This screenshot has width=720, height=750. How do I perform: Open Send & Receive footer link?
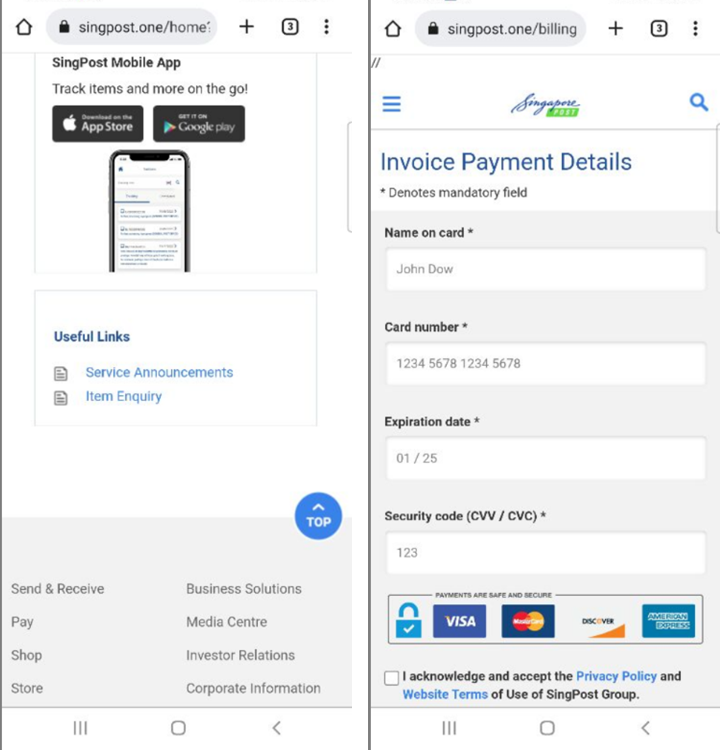coord(57,589)
